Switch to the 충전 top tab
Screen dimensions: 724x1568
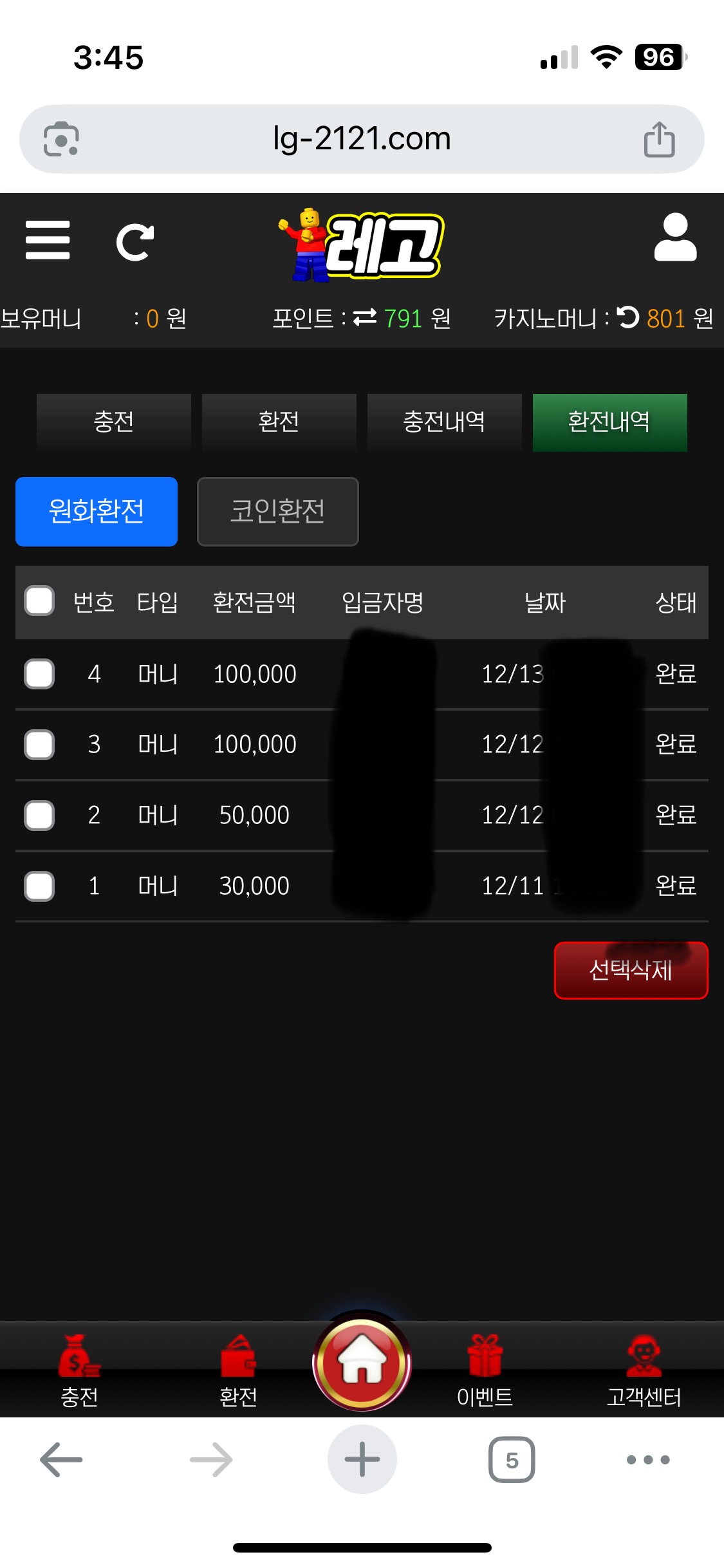pos(114,422)
